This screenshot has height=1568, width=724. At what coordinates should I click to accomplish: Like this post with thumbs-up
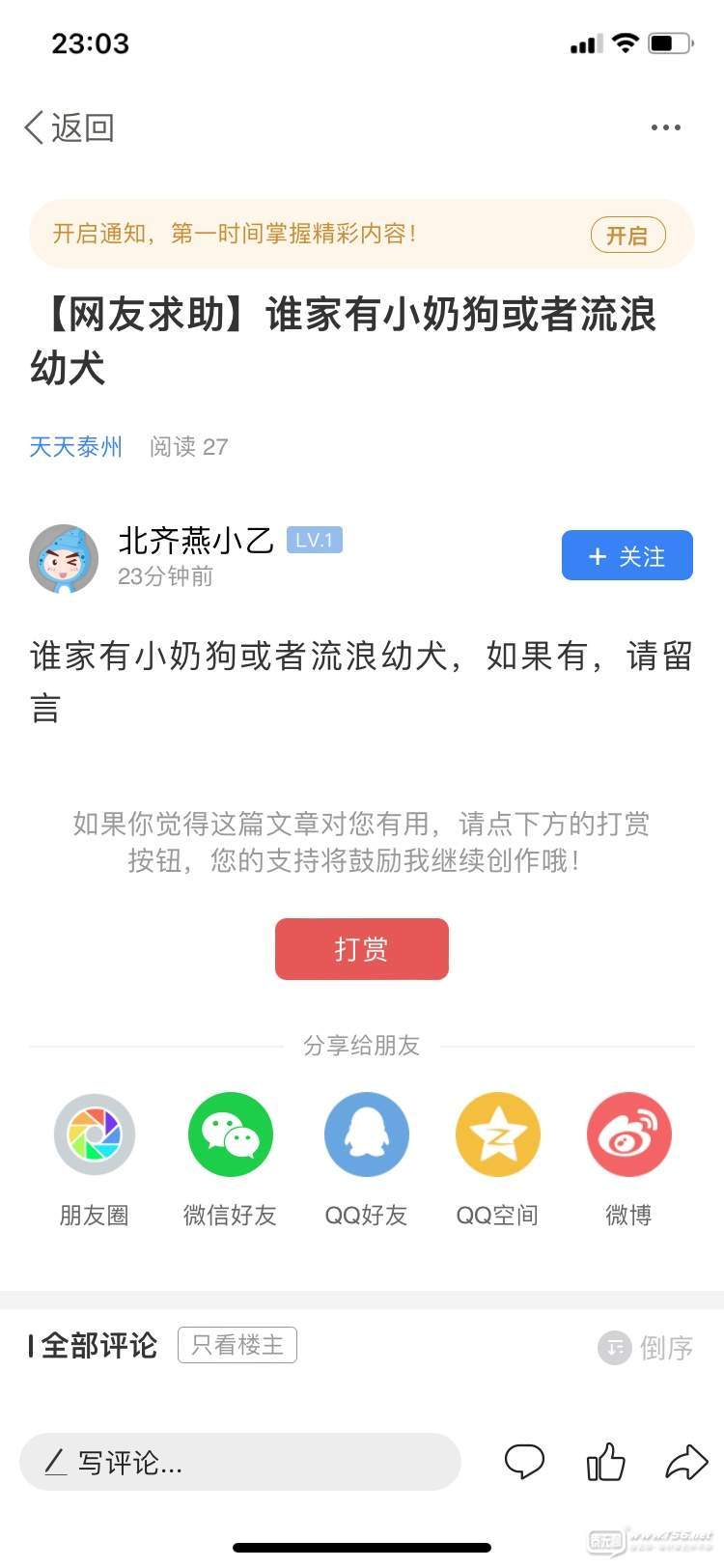point(606,1463)
